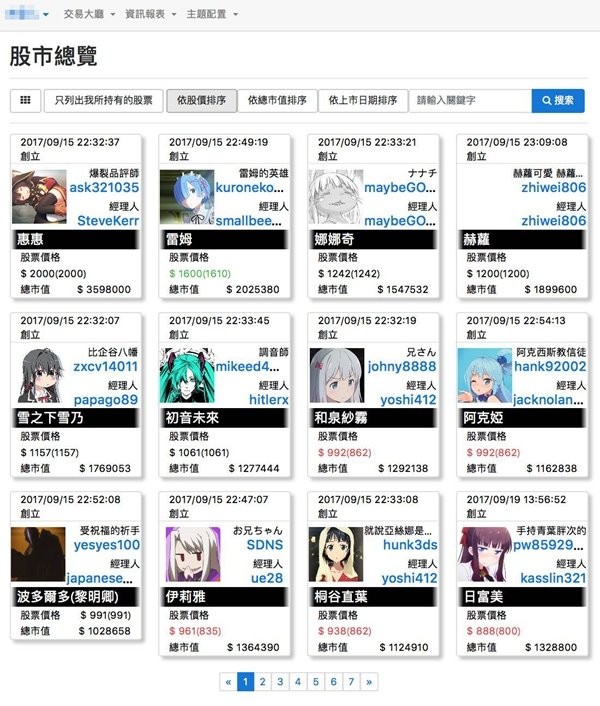
Task: Open the 惠惠 stock card
Action: [x=30, y=240]
